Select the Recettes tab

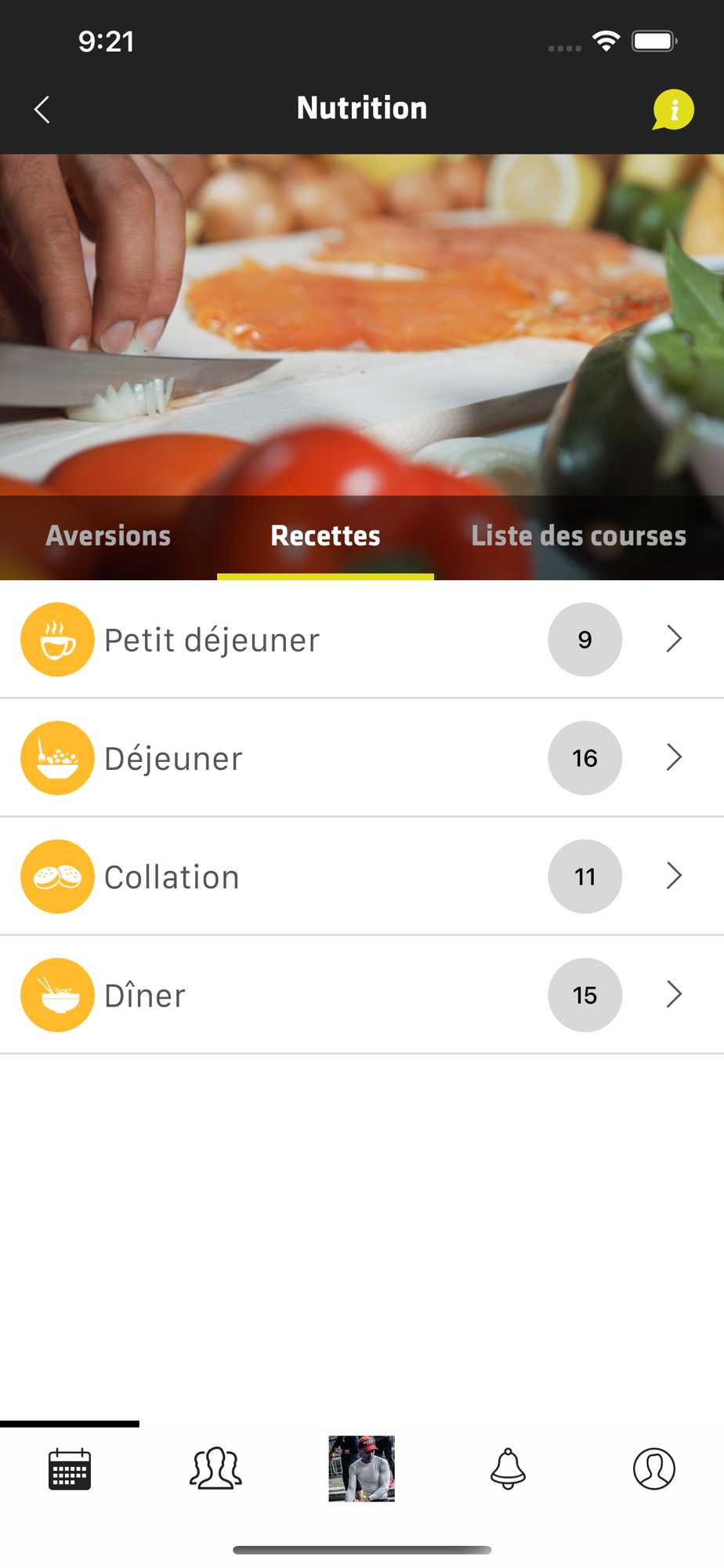pyautogui.click(x=325, y=536)
